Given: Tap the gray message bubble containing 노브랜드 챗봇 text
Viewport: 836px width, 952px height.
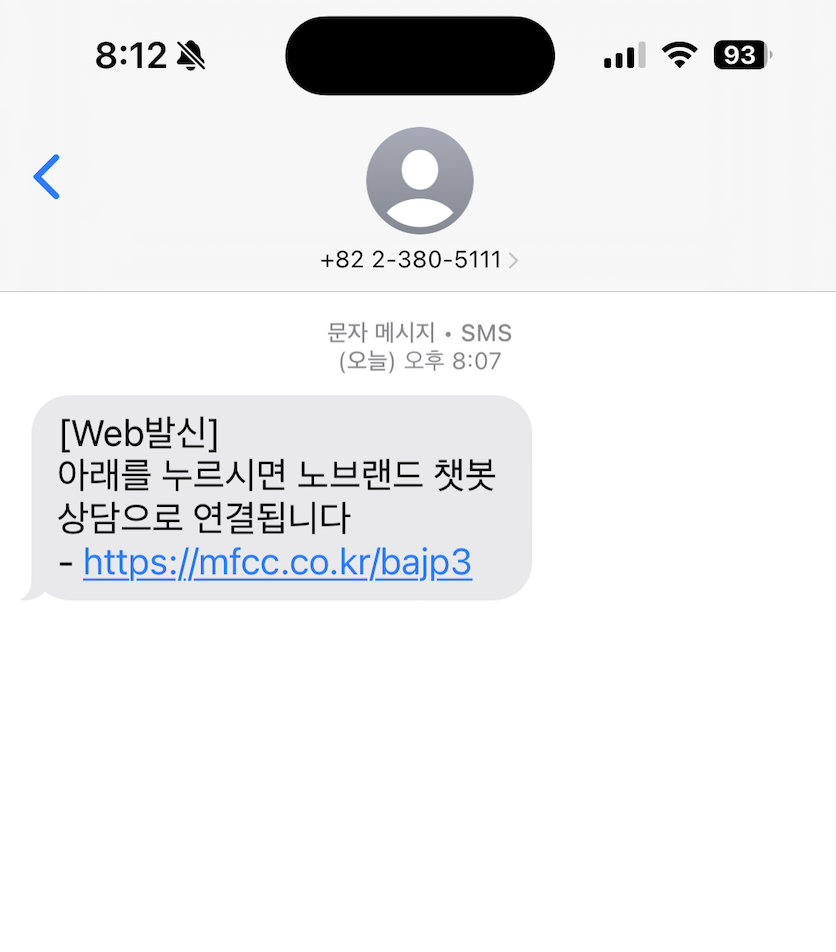Looking at the screenshot, I should click(270, 495).
